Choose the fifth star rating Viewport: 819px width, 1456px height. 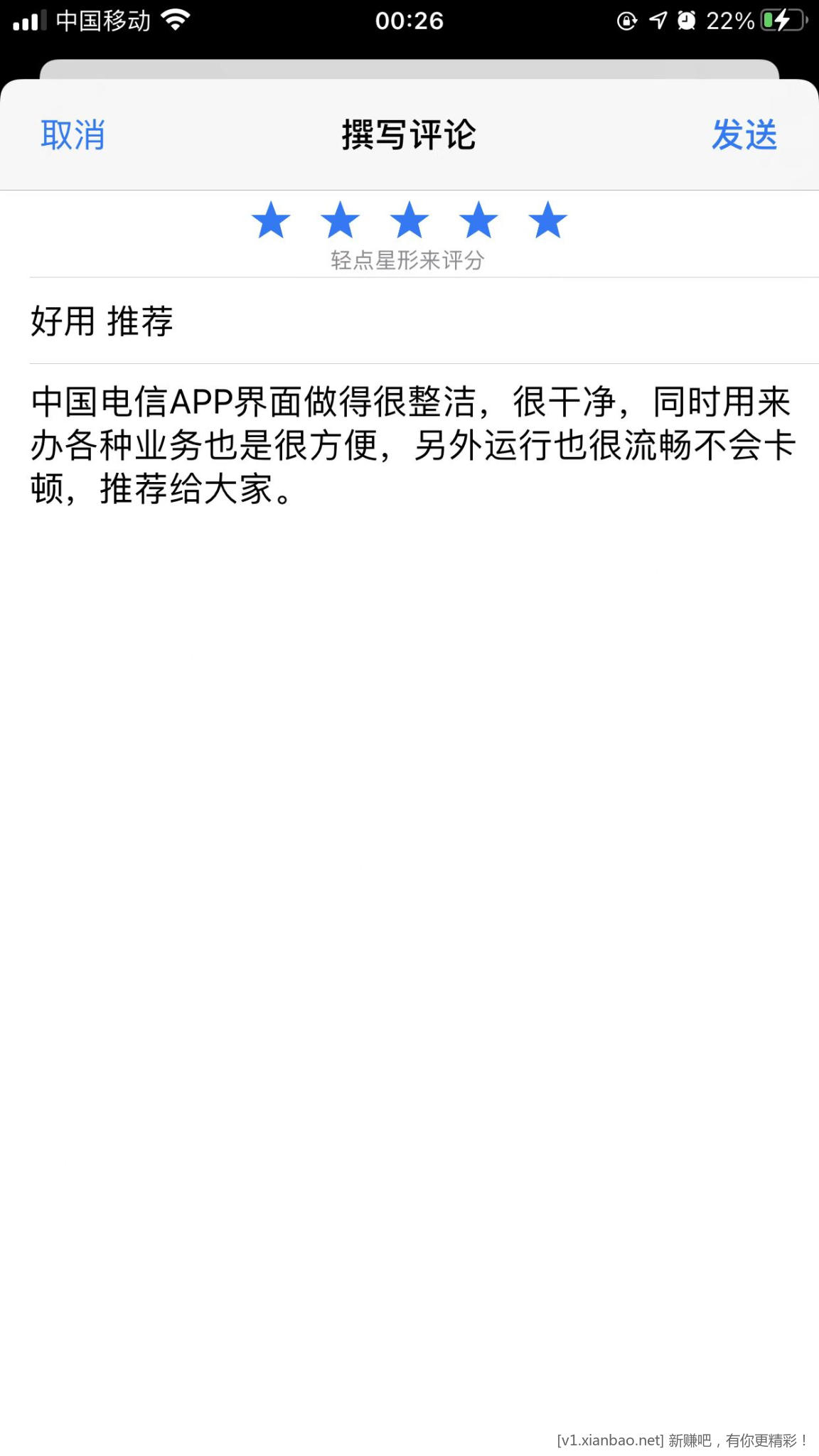547,220
